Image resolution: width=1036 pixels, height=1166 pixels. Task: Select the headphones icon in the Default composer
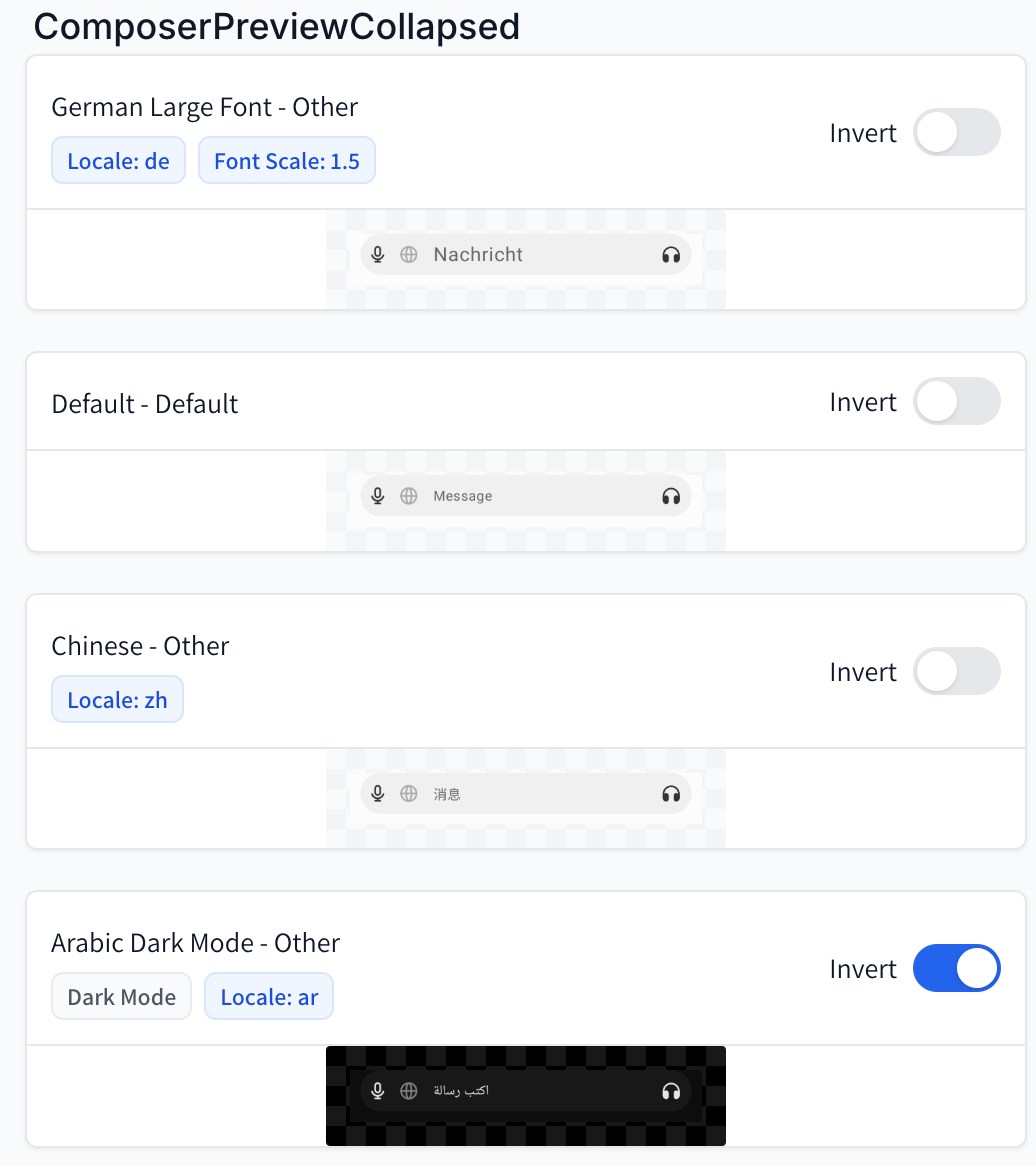point(671,495)
